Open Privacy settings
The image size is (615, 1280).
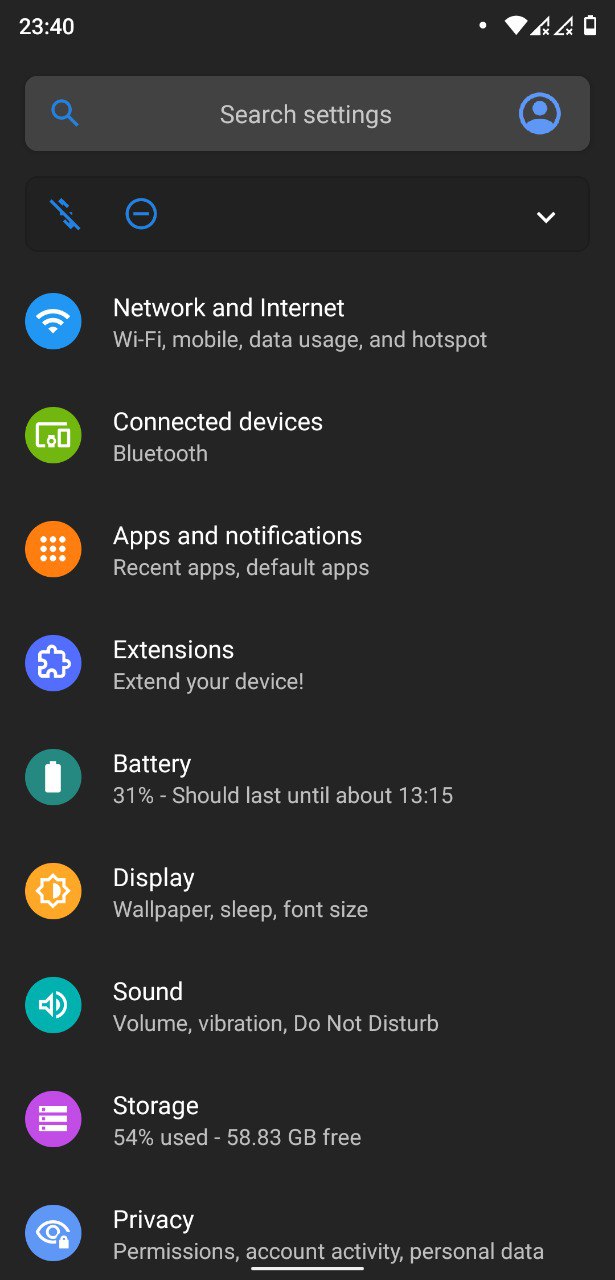pos(300,1234)
